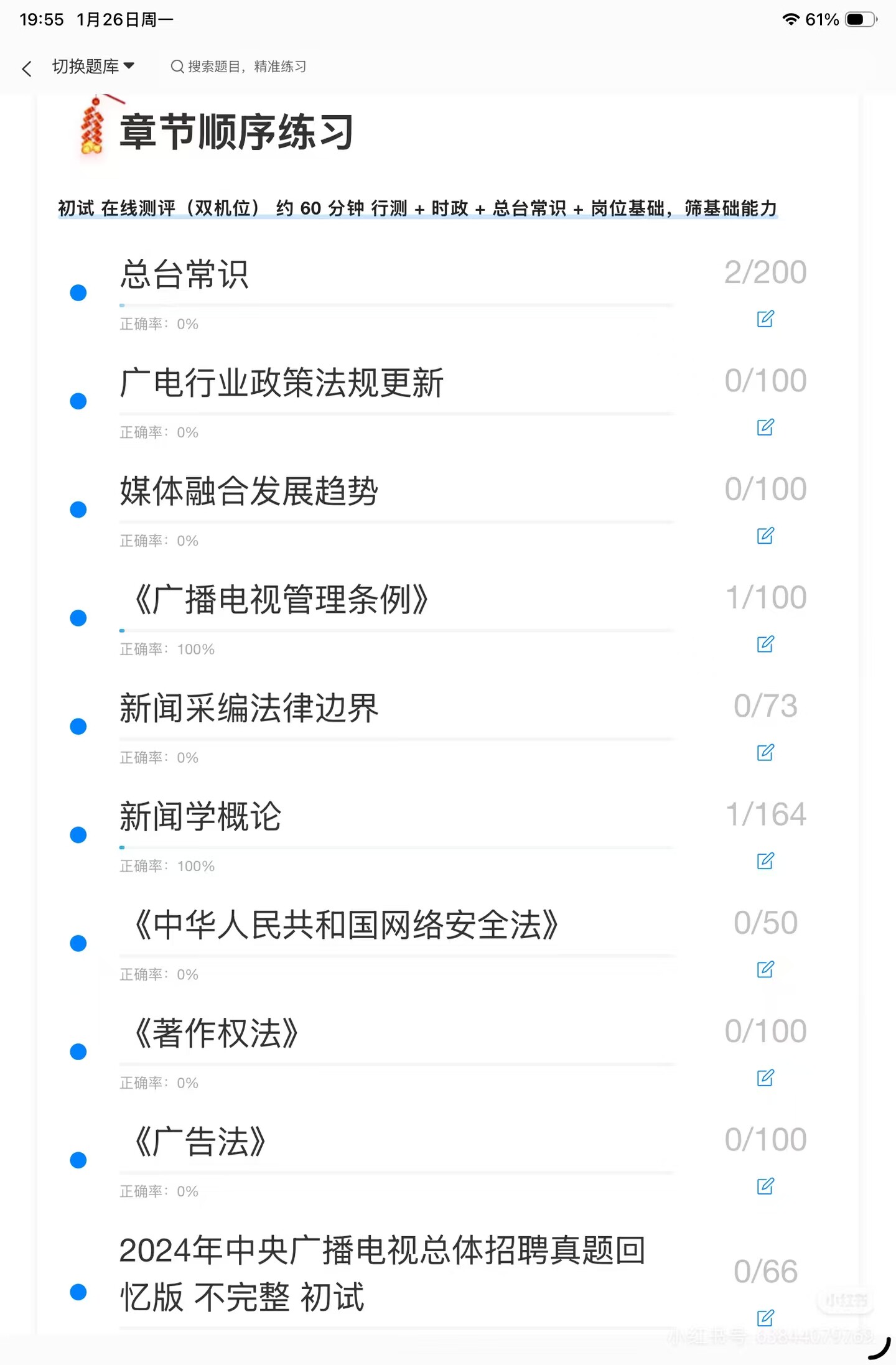The image size is (896, 1365).
Task: Open the 切换题库 dropdown
Action: pyautogui.click(x=93, y=66)
